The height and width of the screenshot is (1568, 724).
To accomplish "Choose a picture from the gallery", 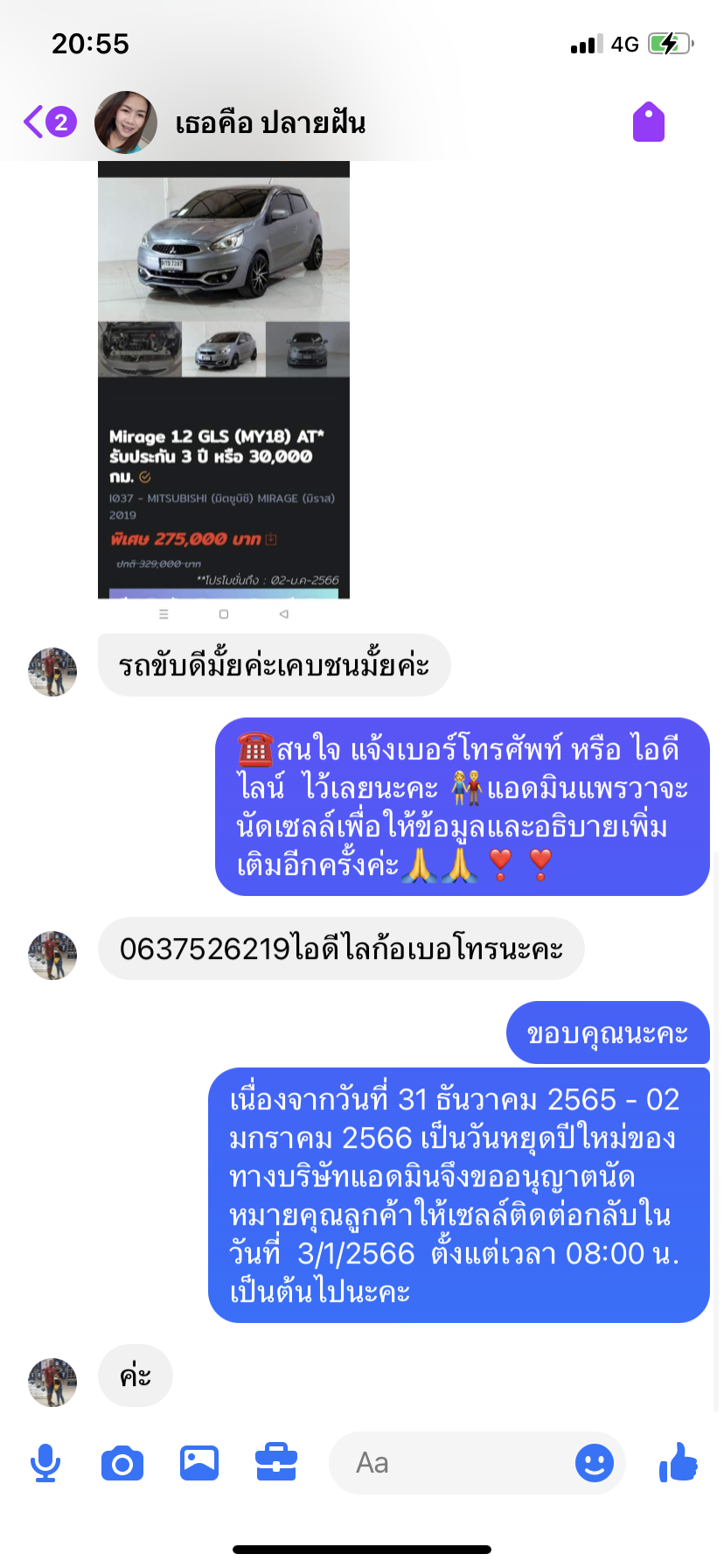I will (199, 1463).
